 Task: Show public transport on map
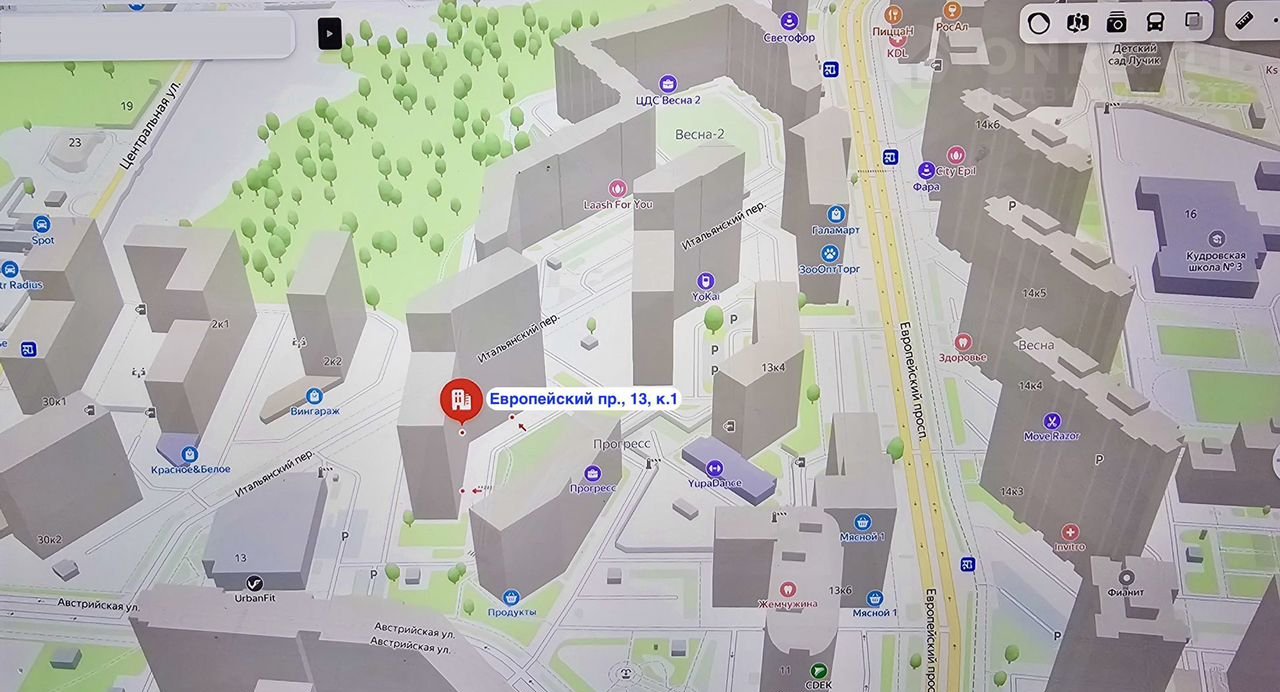click(x=1155, y=22)
